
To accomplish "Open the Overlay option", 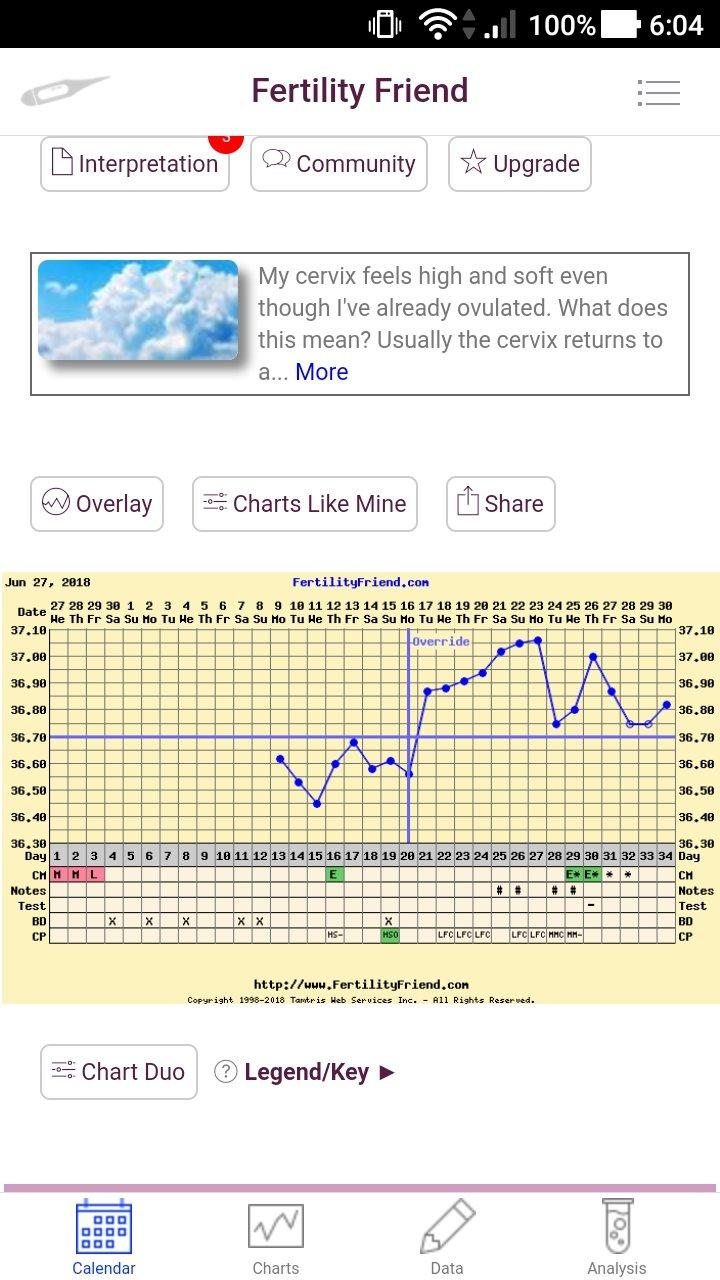I will tap(97, 503).
